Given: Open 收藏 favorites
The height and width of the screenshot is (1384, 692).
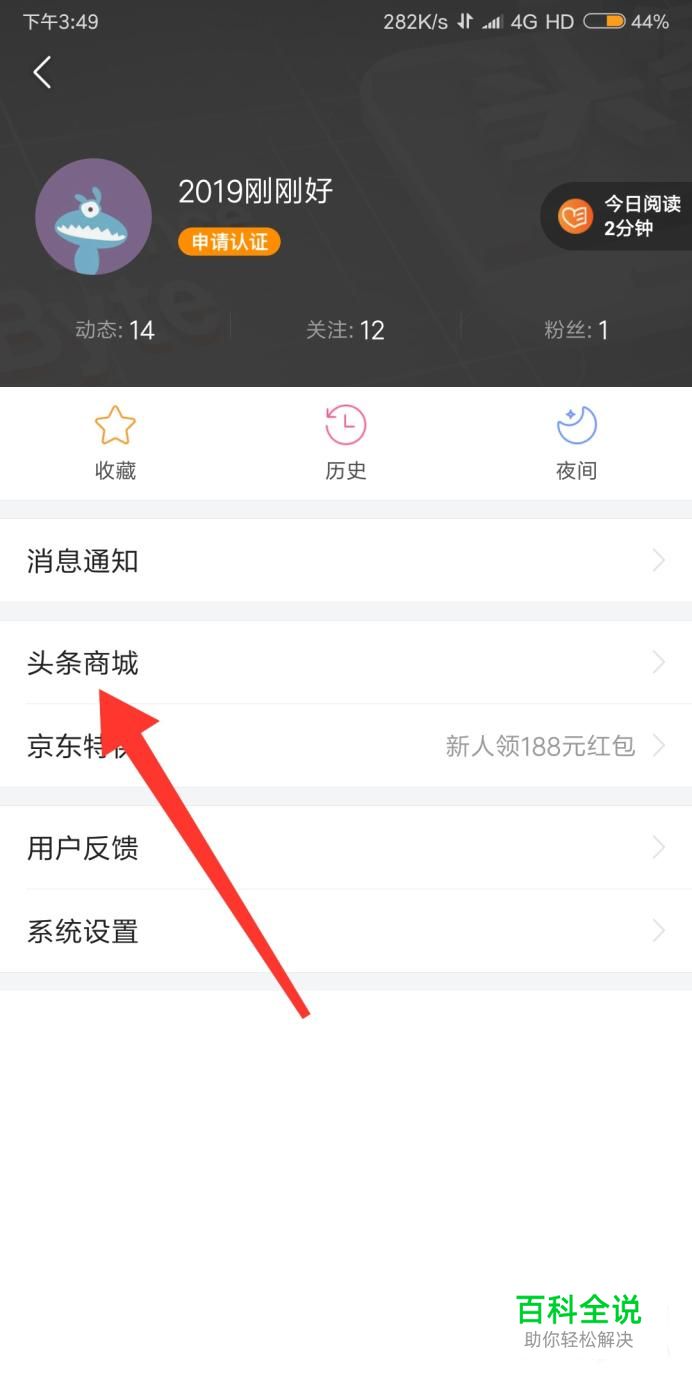Looking at the screenshot, I should pyautogui.click(x=115, y=444).
